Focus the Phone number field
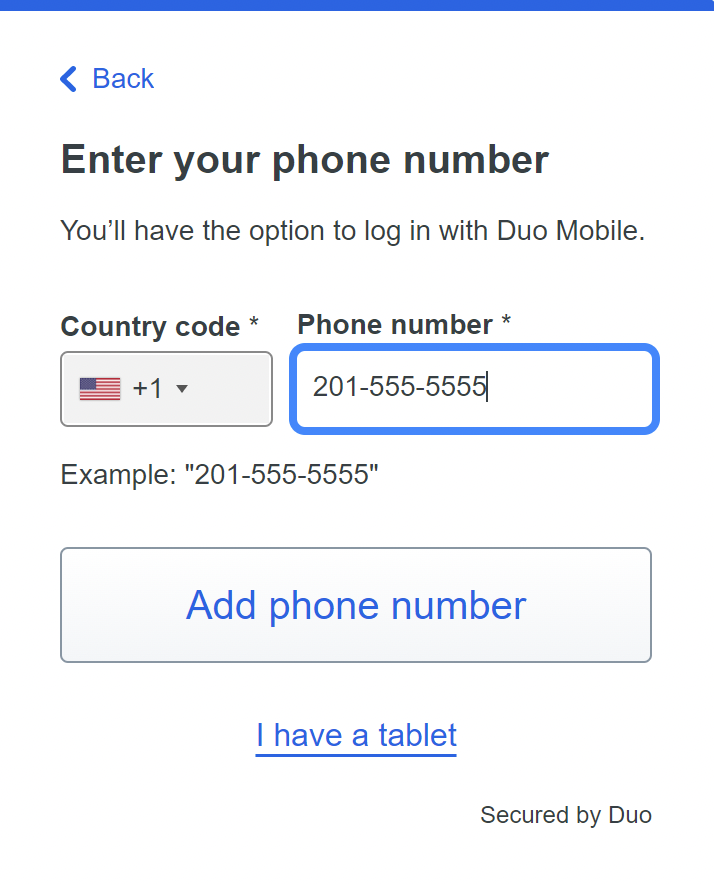714x884 pixels. tap(474, 388)
